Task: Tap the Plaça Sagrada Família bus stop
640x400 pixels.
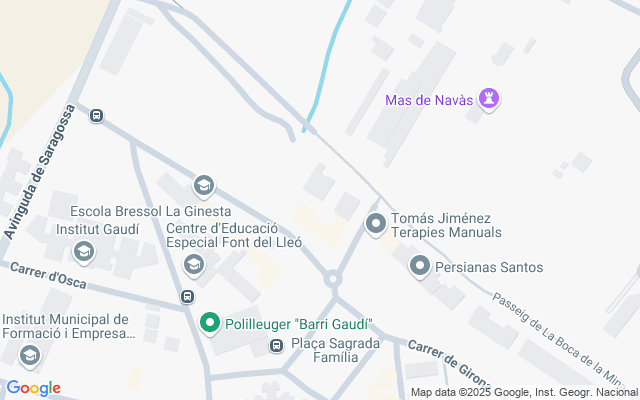Action: pos(276,346)
